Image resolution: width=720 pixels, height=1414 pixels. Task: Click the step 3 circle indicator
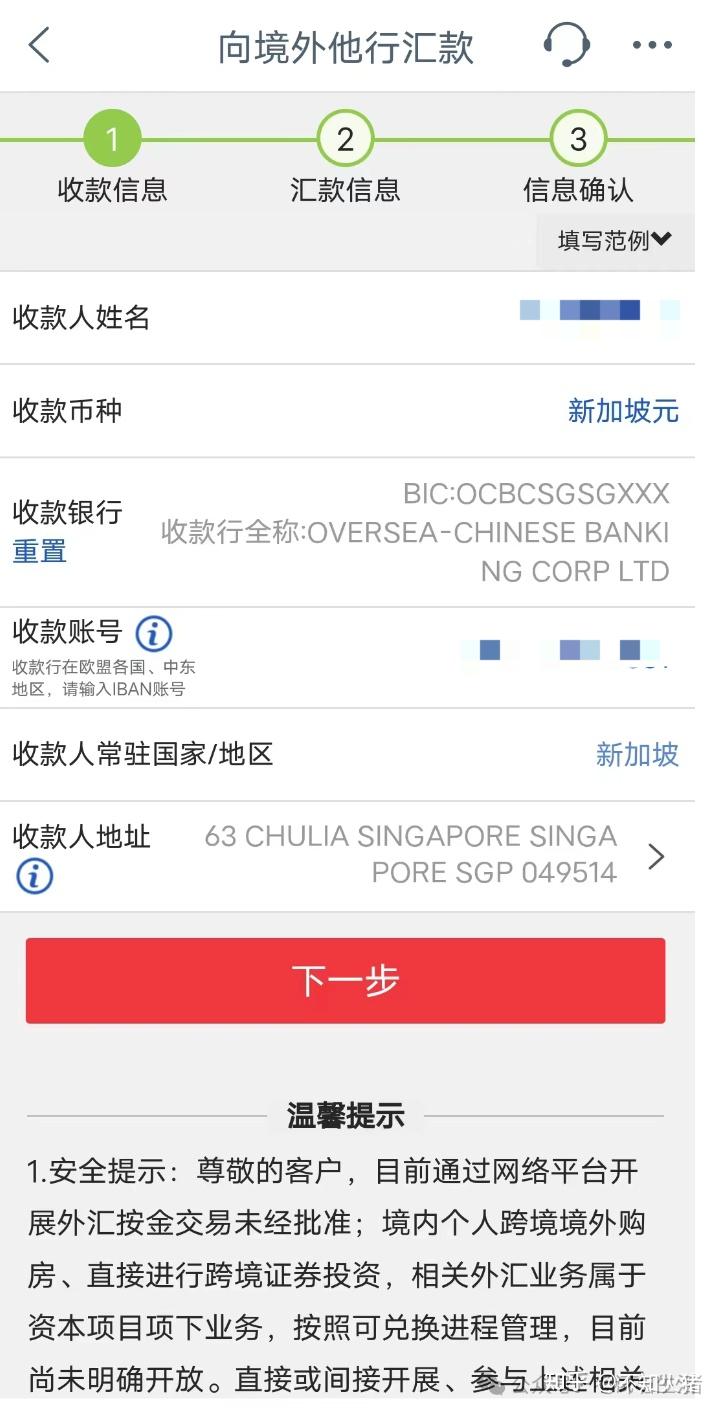click(577, 140)
